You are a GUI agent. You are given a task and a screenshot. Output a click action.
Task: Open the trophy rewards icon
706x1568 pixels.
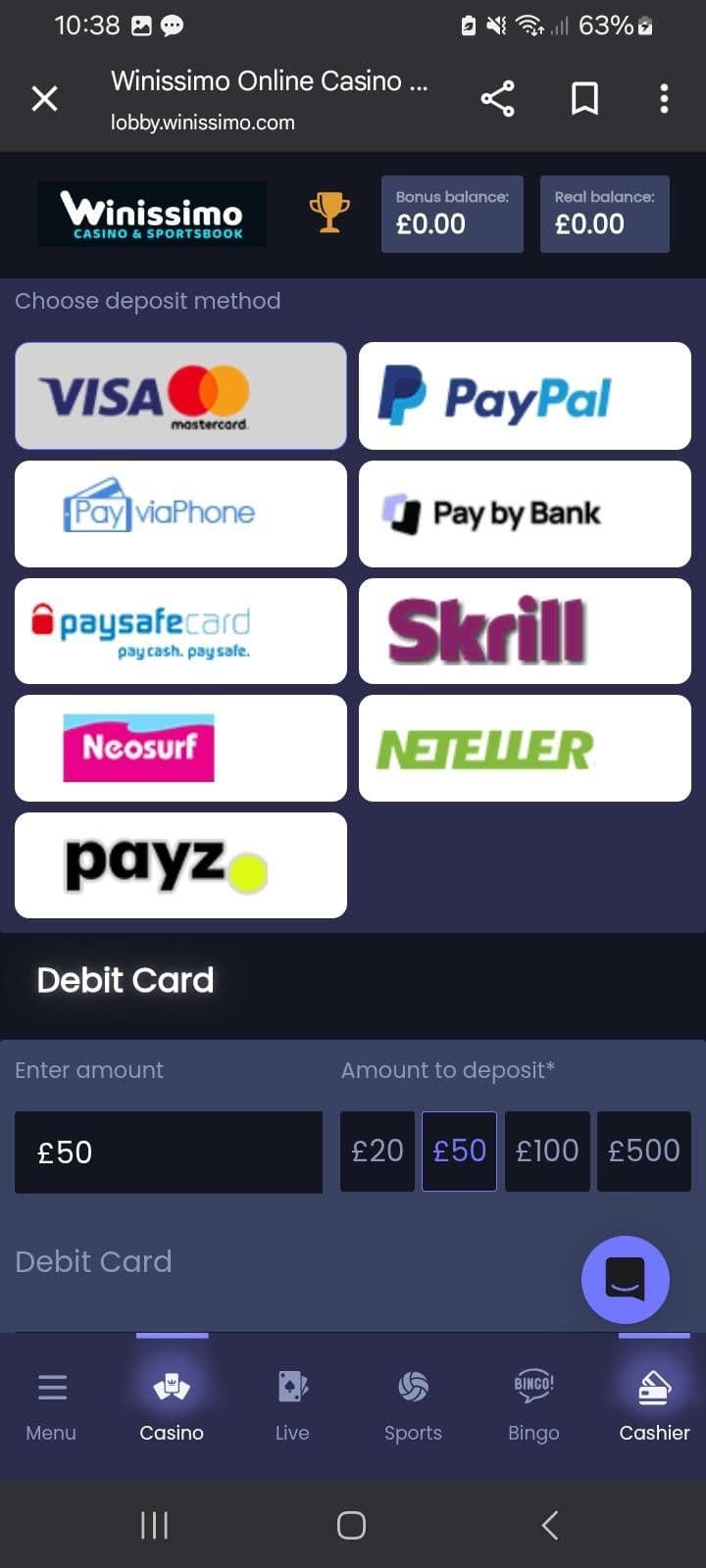click(329, 212)
